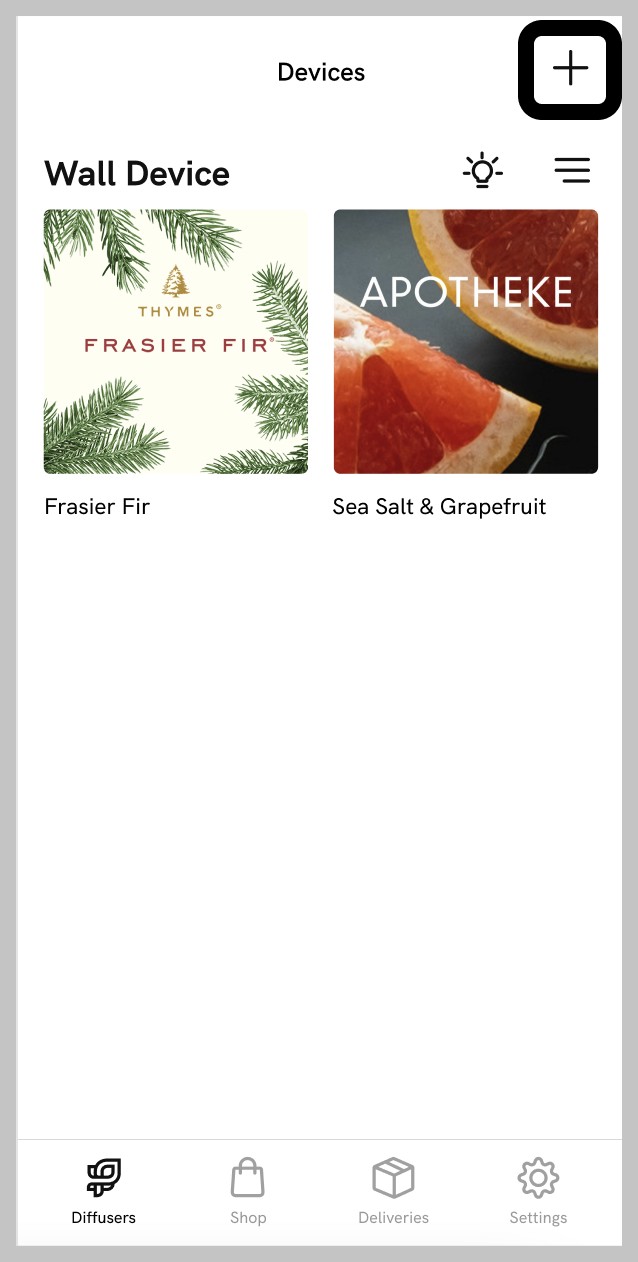Go to the Shop tab
The width and height of the screenshot is (638, 1262).
(248, 1190)
